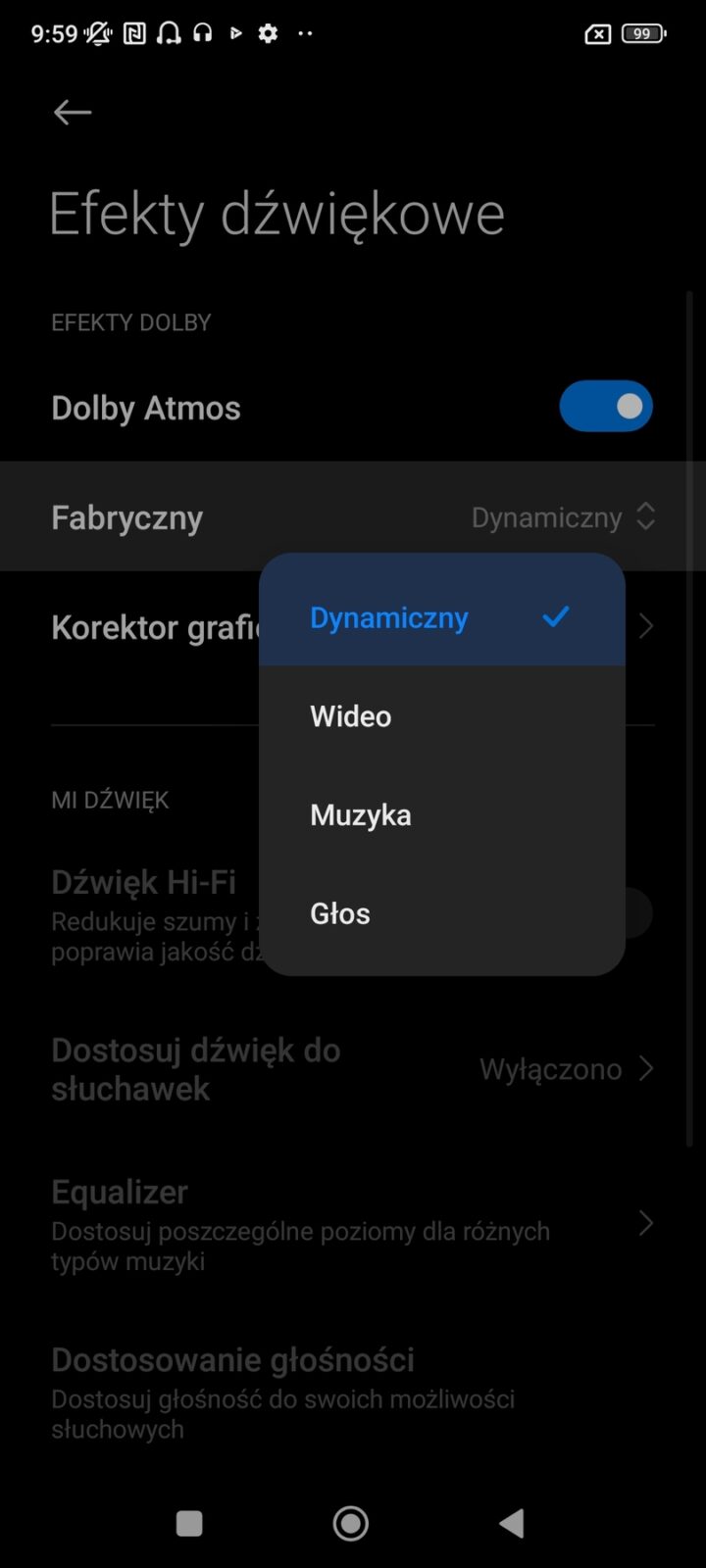This screenshot has height=1568, width=706.
Task: Turn off the Dolby Atmos switch
Action: tap(605, 407)
